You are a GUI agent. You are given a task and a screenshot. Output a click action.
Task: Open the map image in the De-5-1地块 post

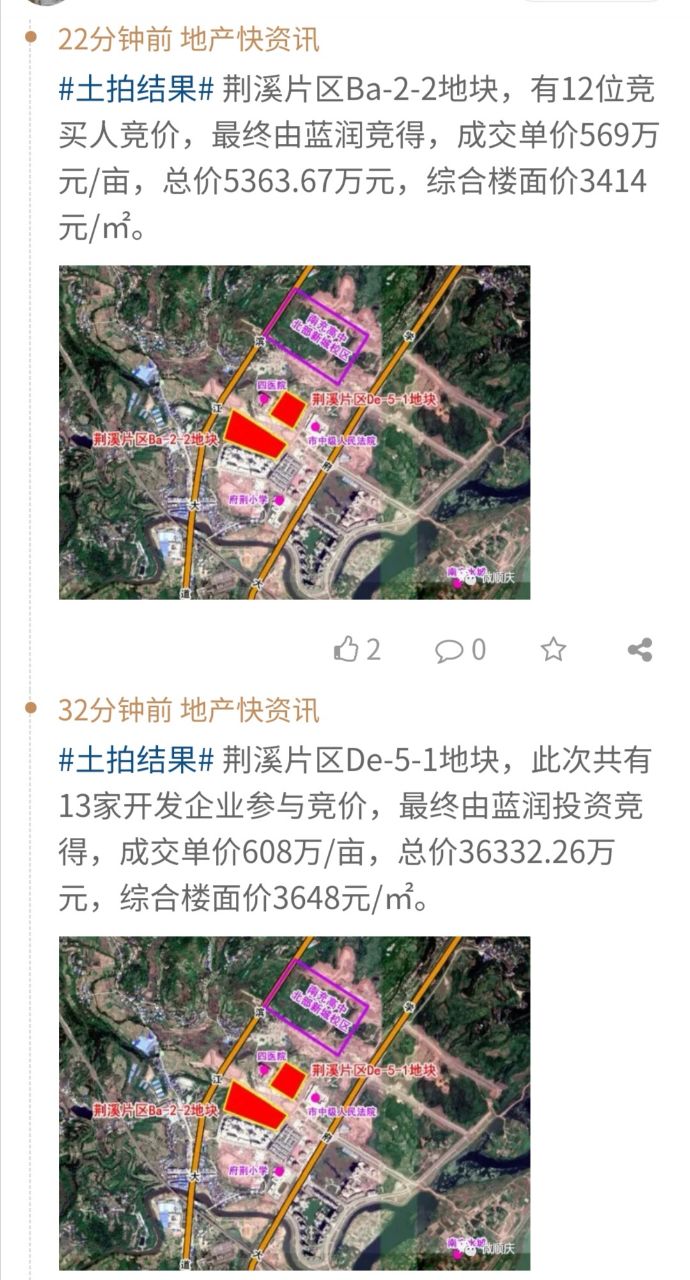pyautogui.click(x=294, y=1103)
